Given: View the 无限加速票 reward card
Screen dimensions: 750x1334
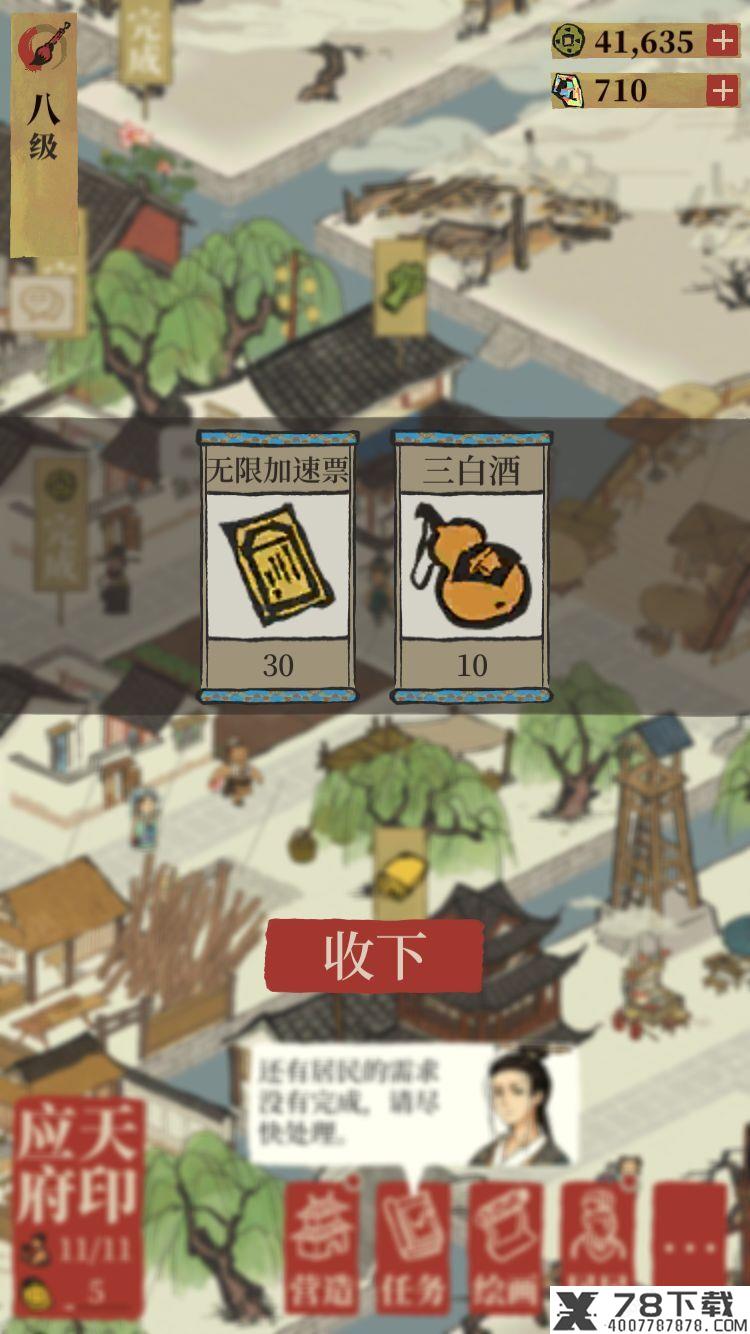Looking at the screenshot, I should click(277, 567).
